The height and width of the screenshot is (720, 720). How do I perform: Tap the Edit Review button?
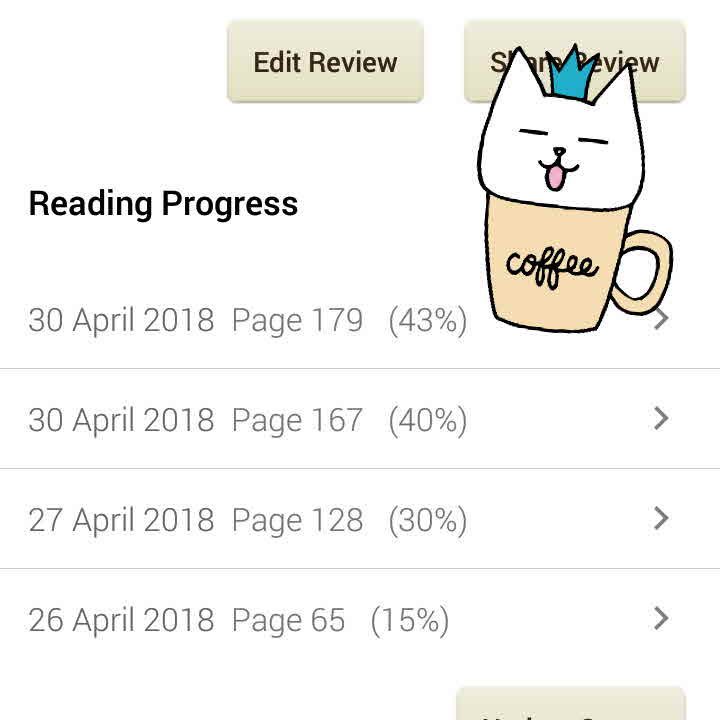coord(325,62)
